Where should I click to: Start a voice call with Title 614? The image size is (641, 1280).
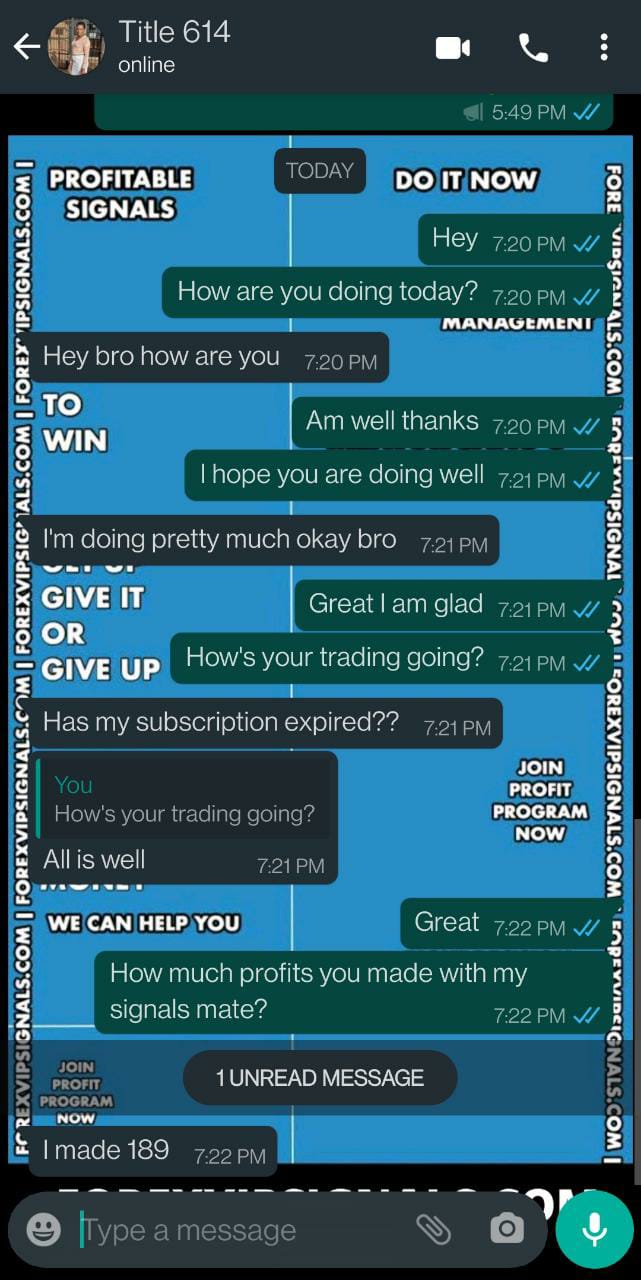click(x=533, y=47)
